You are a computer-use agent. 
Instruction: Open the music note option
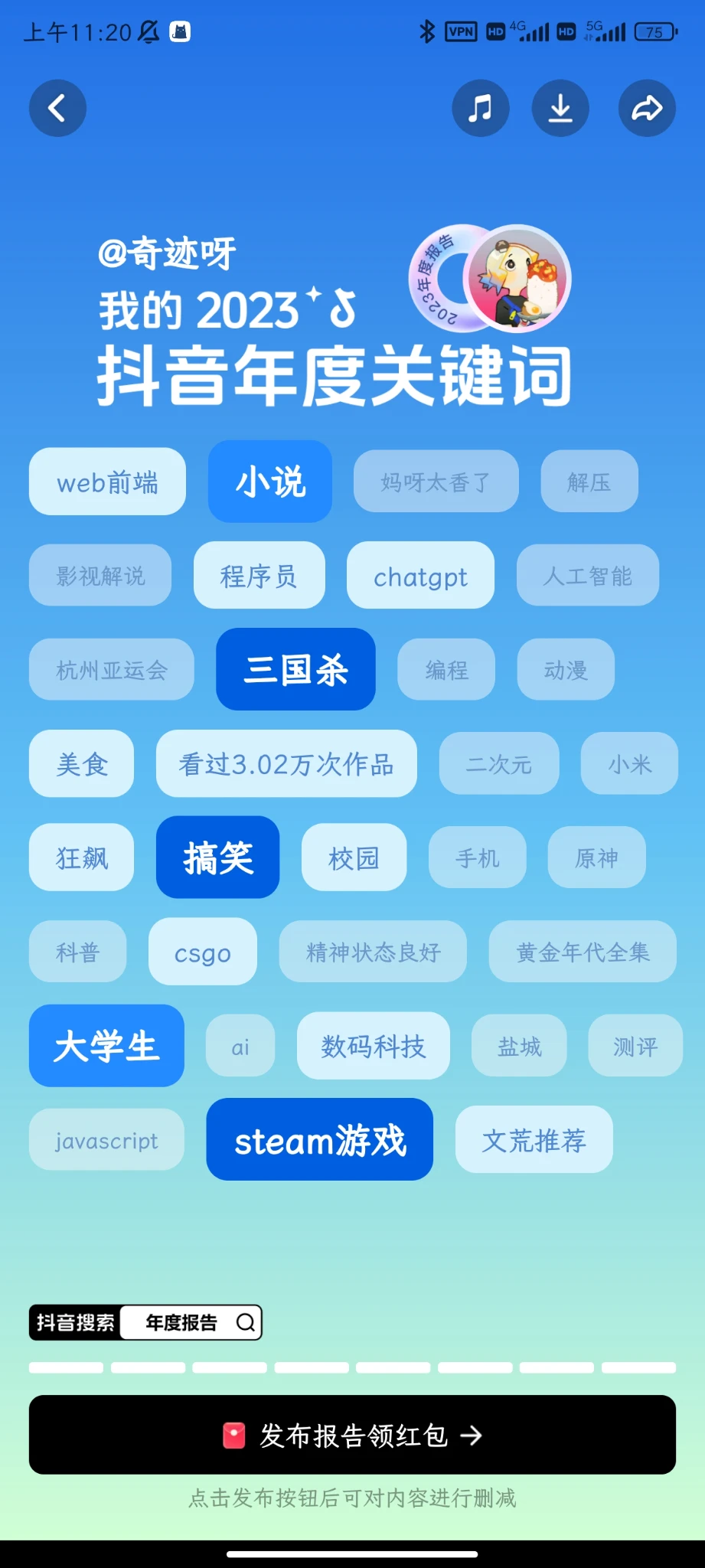point(480,108)
